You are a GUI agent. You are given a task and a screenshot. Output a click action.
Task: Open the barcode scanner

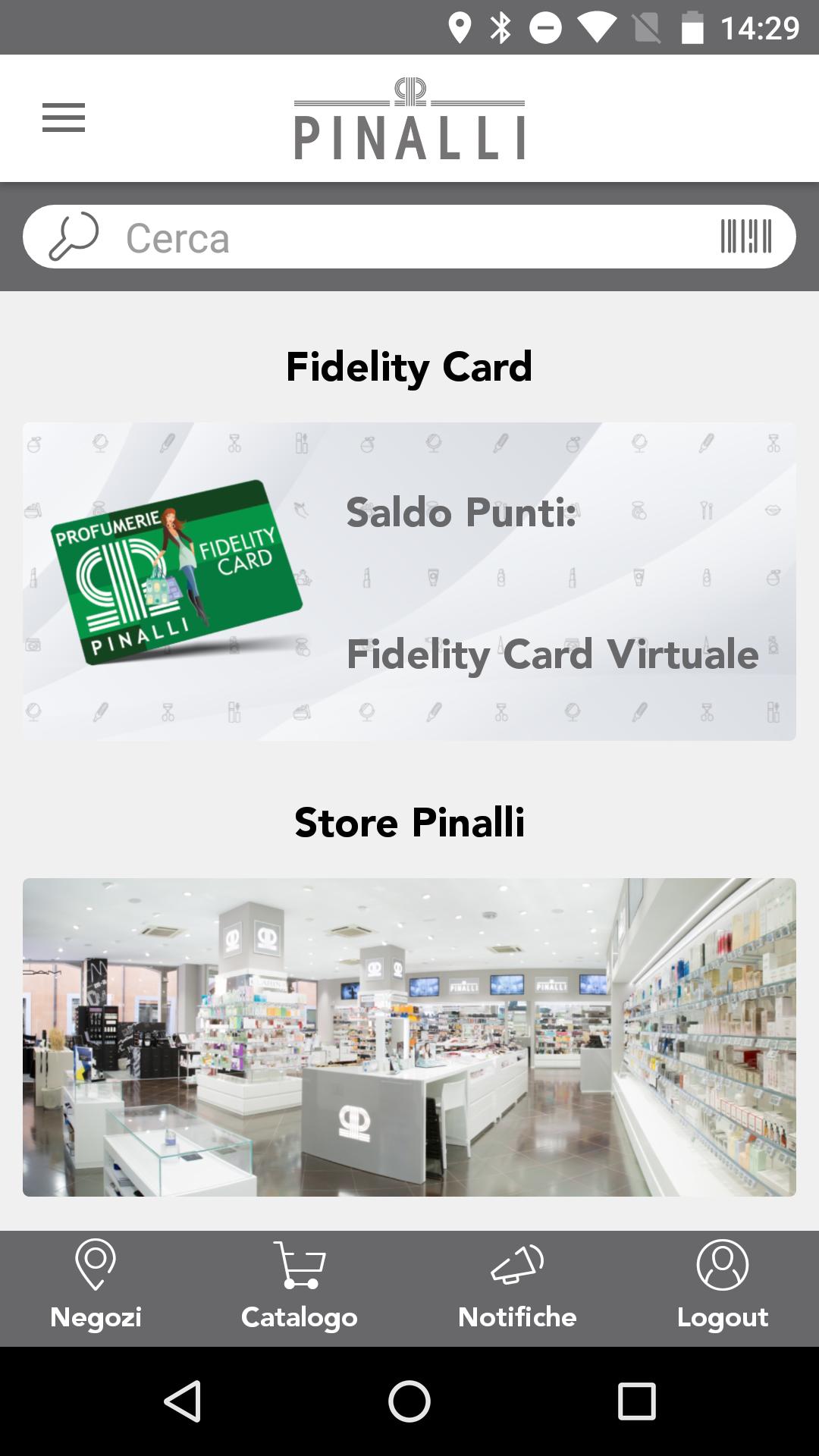point(745,237)
